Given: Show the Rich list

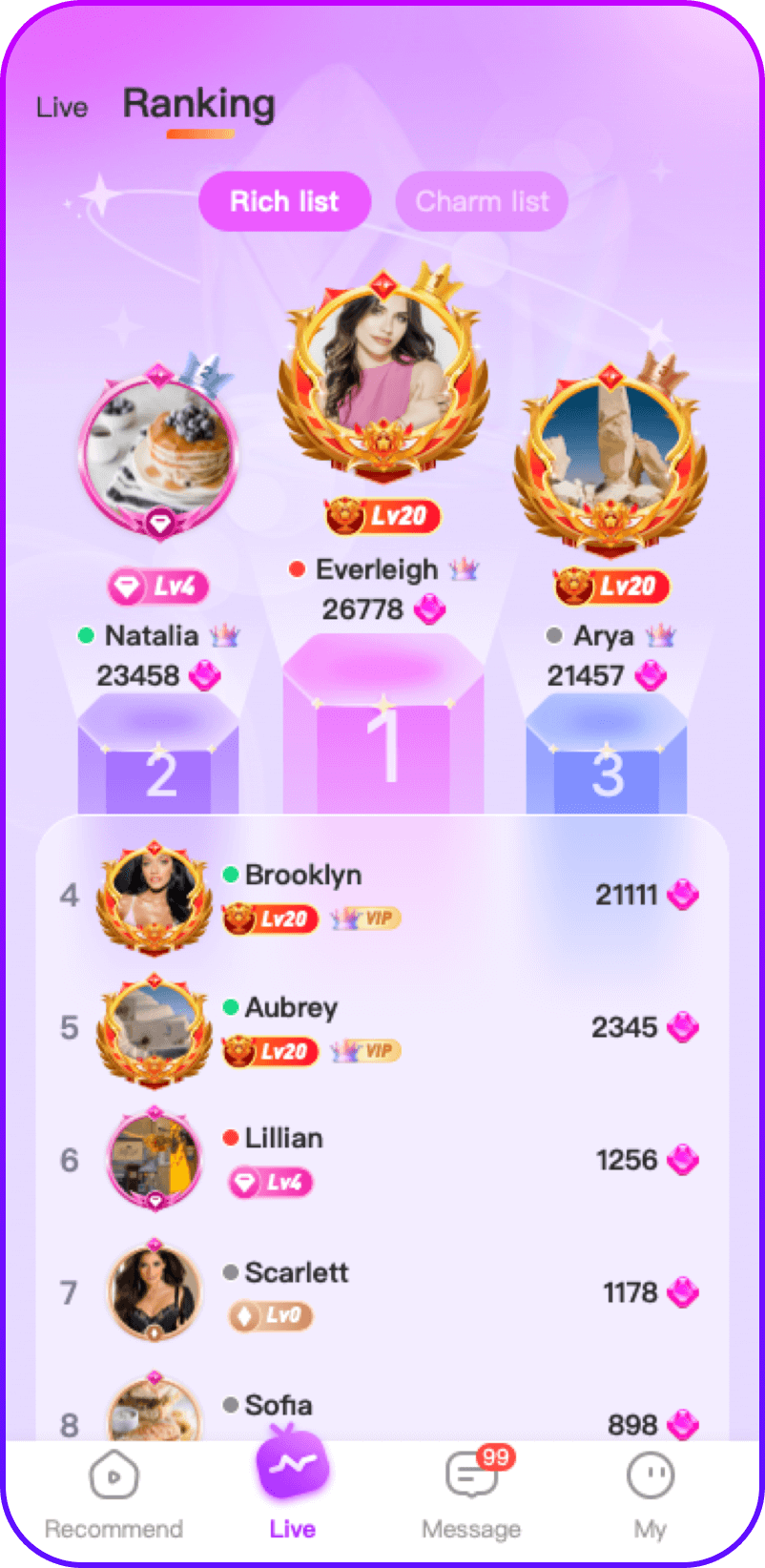Looking at the screenshot, I should coord(284,201).
